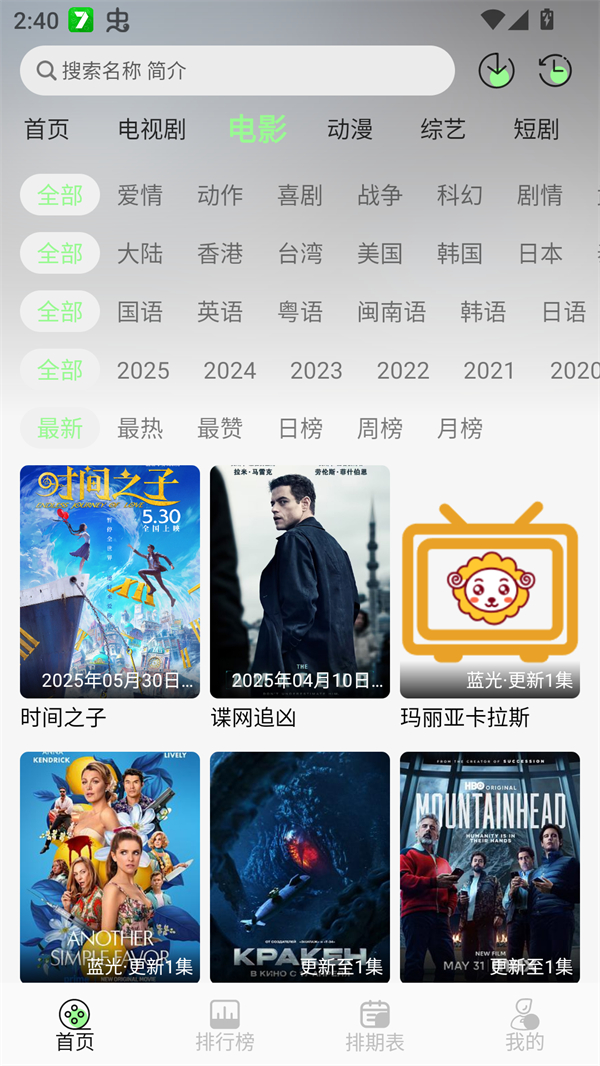Image resolution: width=600 pixels, height=1066 pixels.
Task: Switch to the 短剧 tab
Action: tap(536, 129)
